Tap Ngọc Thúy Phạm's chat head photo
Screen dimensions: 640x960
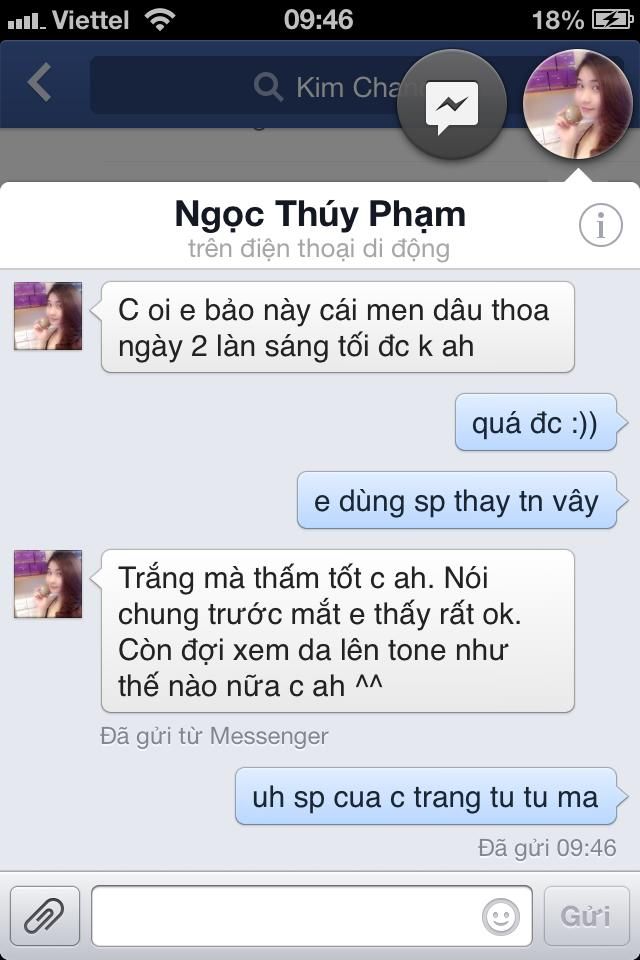577,103
